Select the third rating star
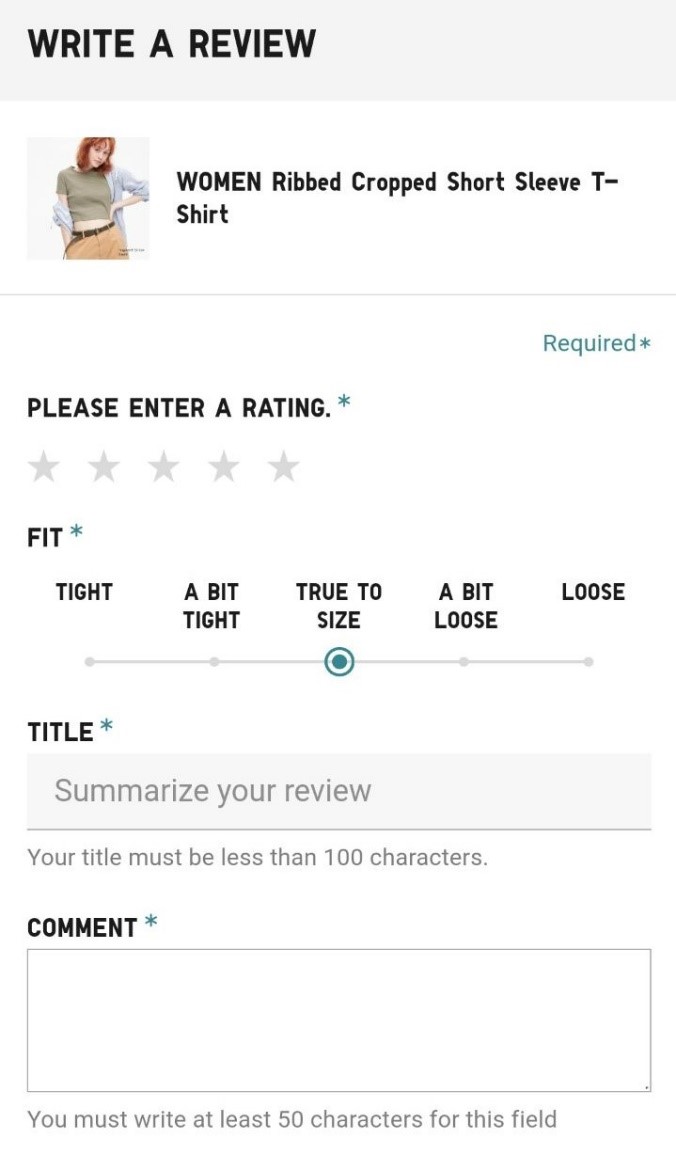The width and height of the screenshot is (676, 1154). pyautogui.click(x=164, y=466)
